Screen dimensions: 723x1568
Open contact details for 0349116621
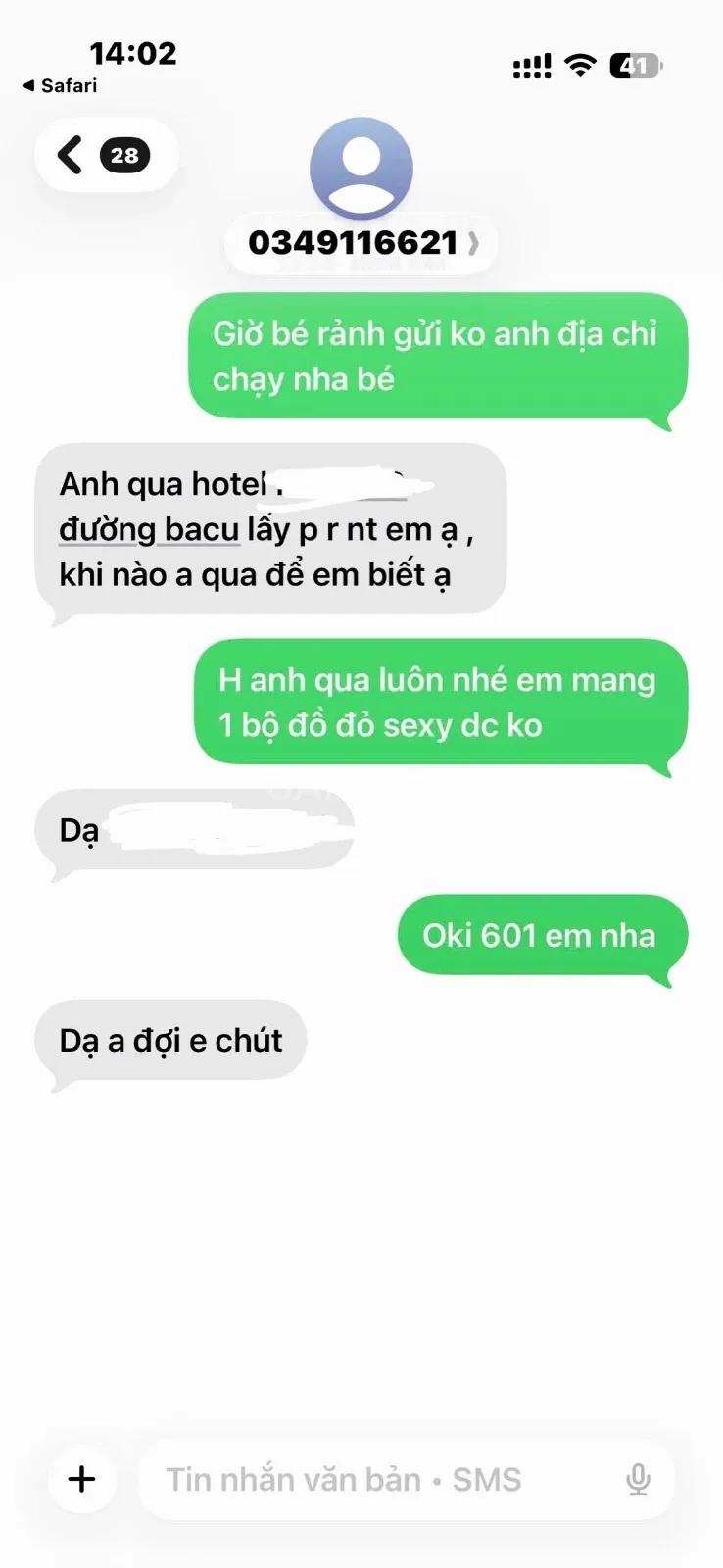(361, 242)
